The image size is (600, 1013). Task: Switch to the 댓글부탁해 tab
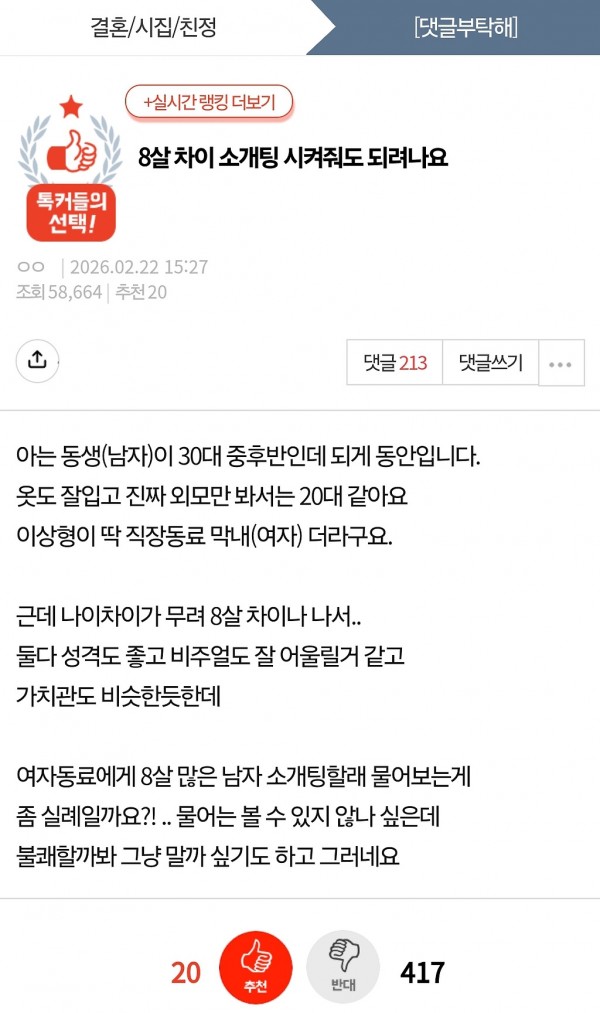465,27
